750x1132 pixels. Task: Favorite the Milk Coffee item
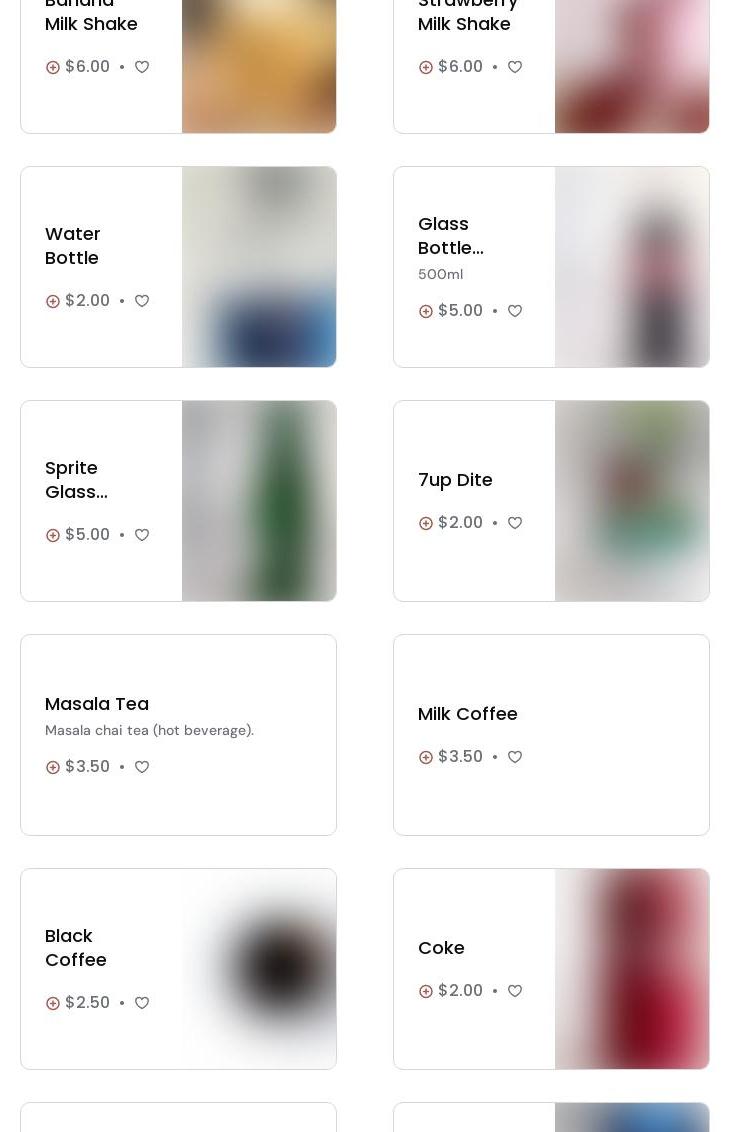[515, 757]
